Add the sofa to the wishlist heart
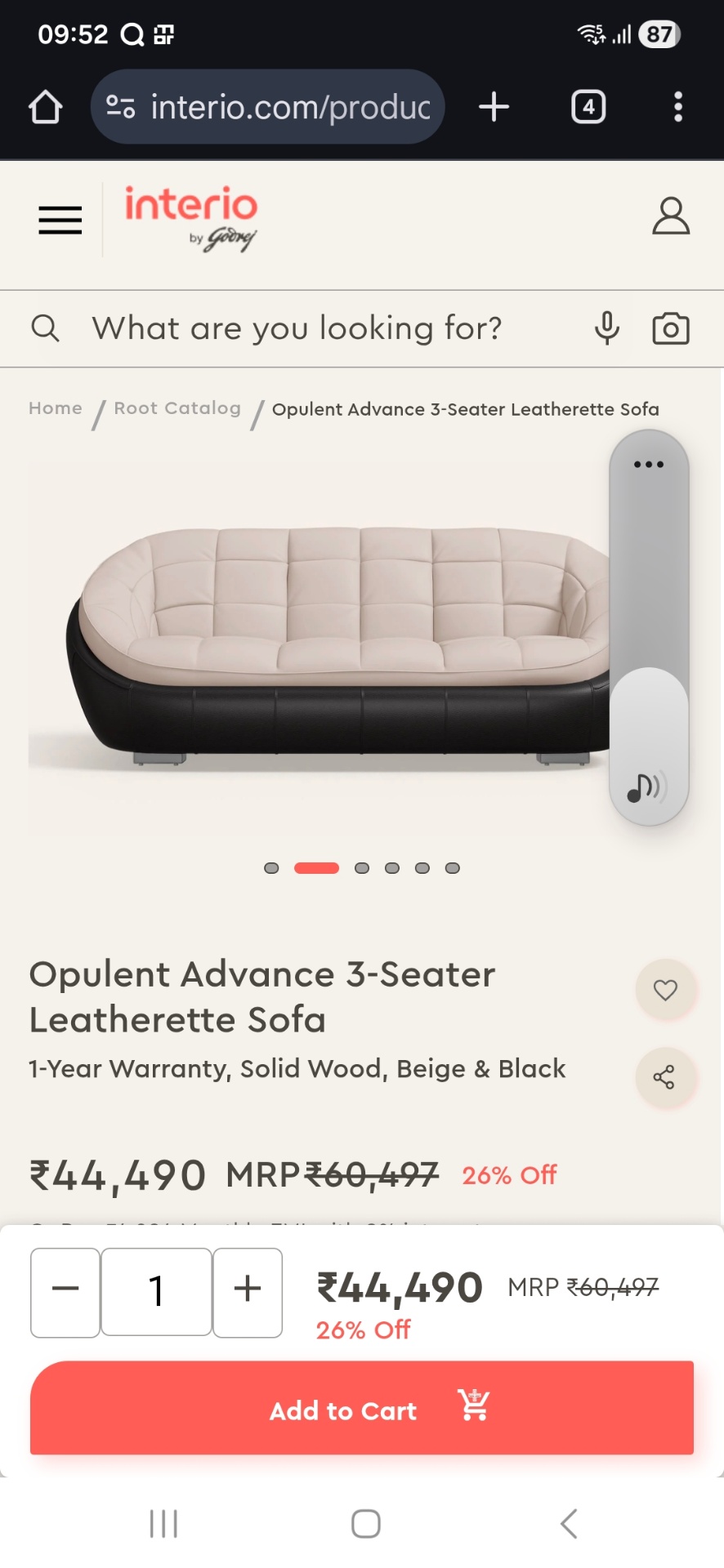The width and height of the screenshot is (724, 1568). pos(666,989)
